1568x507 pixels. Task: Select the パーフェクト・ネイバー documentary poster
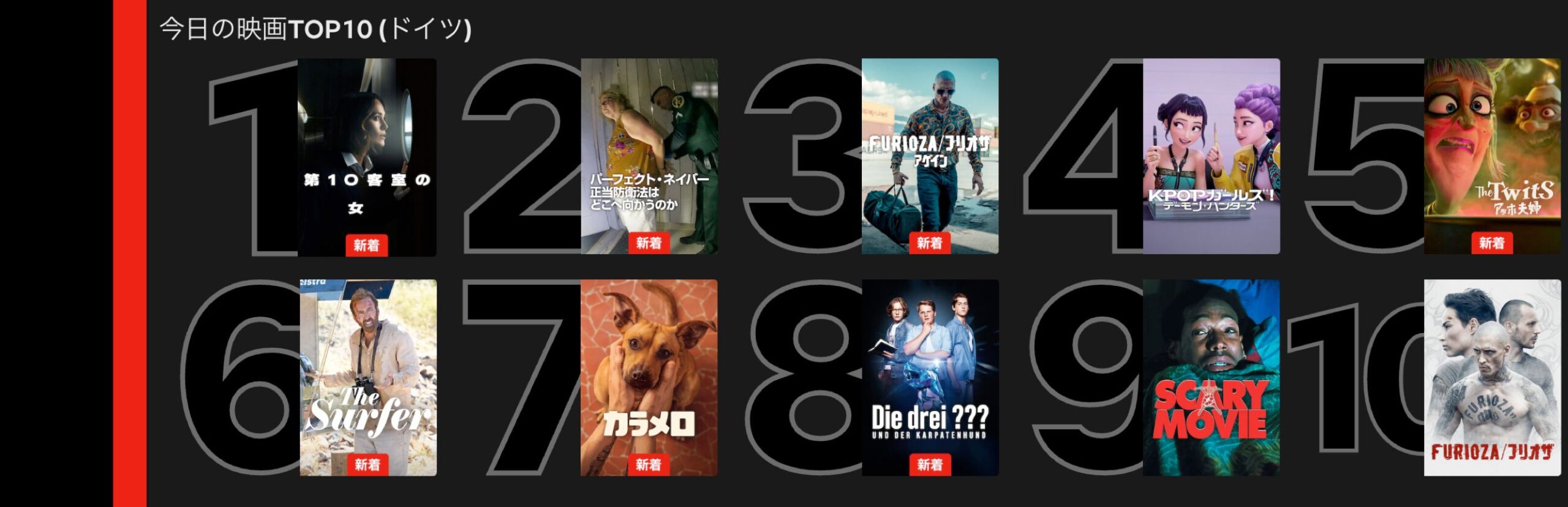click(649, 156)
